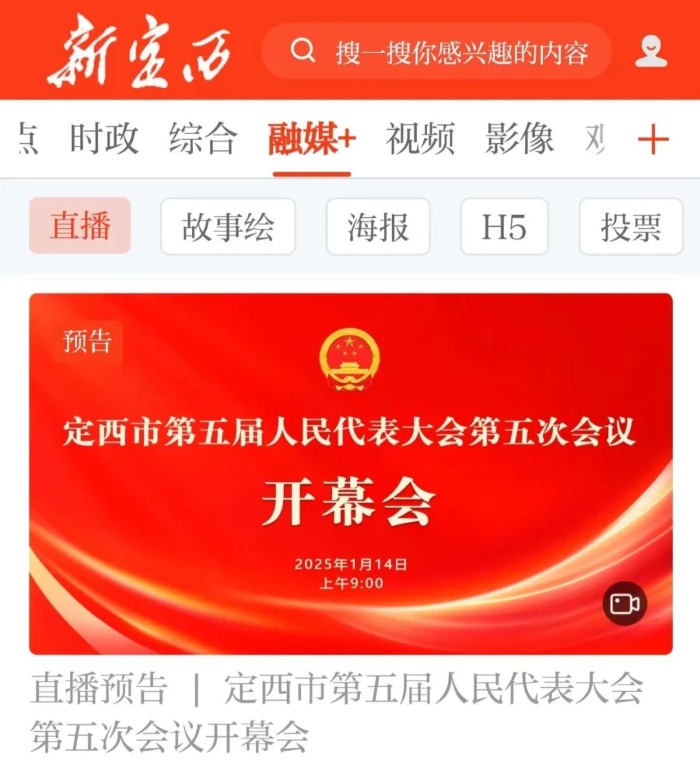Open the 直播预告 article title
The height and width of the screenshot is (772, 700).
[x=336, y=712]
